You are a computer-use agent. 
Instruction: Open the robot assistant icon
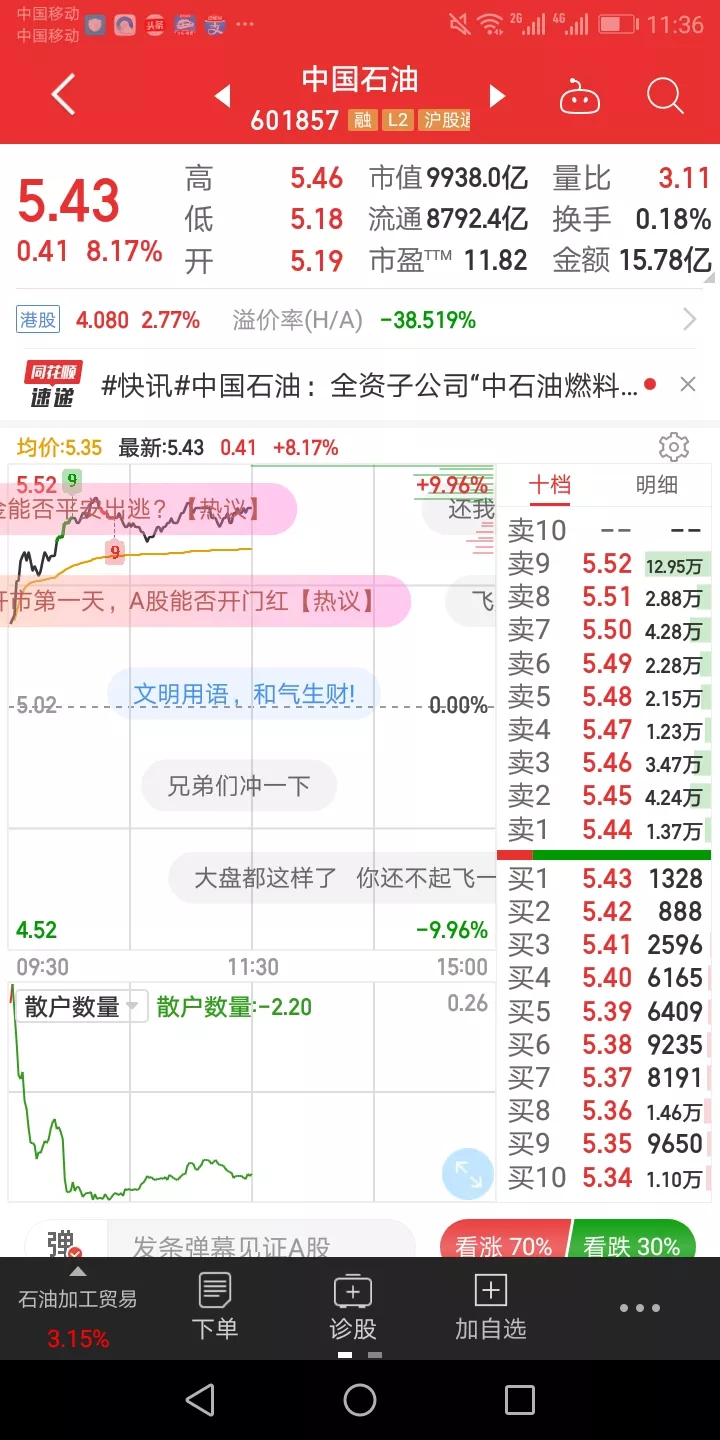click(x=580, y=97)
